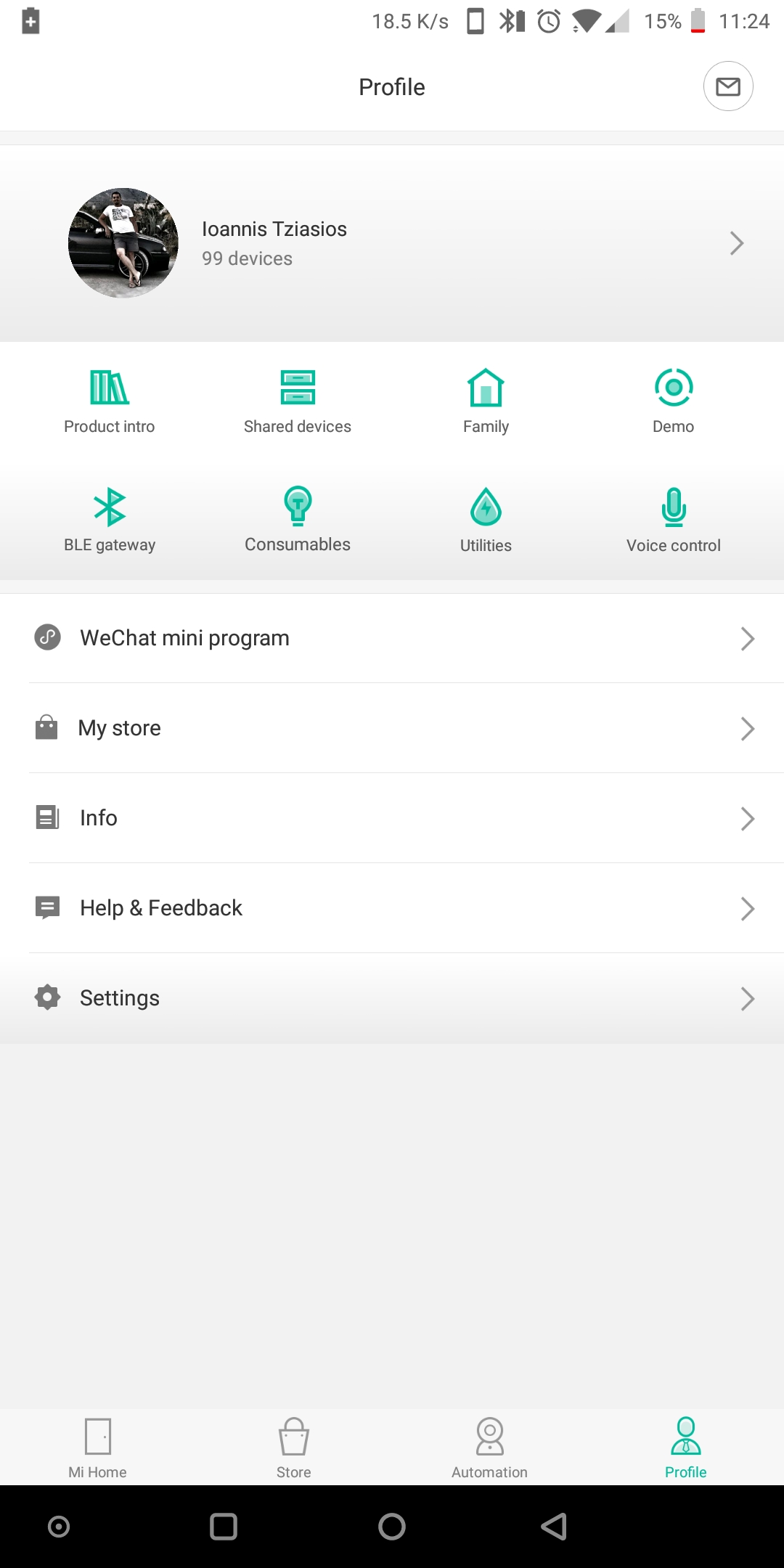Launch the Demo feature
Image resolution: width=784 pixels, height=1568 pixels.
click(674, 401)
